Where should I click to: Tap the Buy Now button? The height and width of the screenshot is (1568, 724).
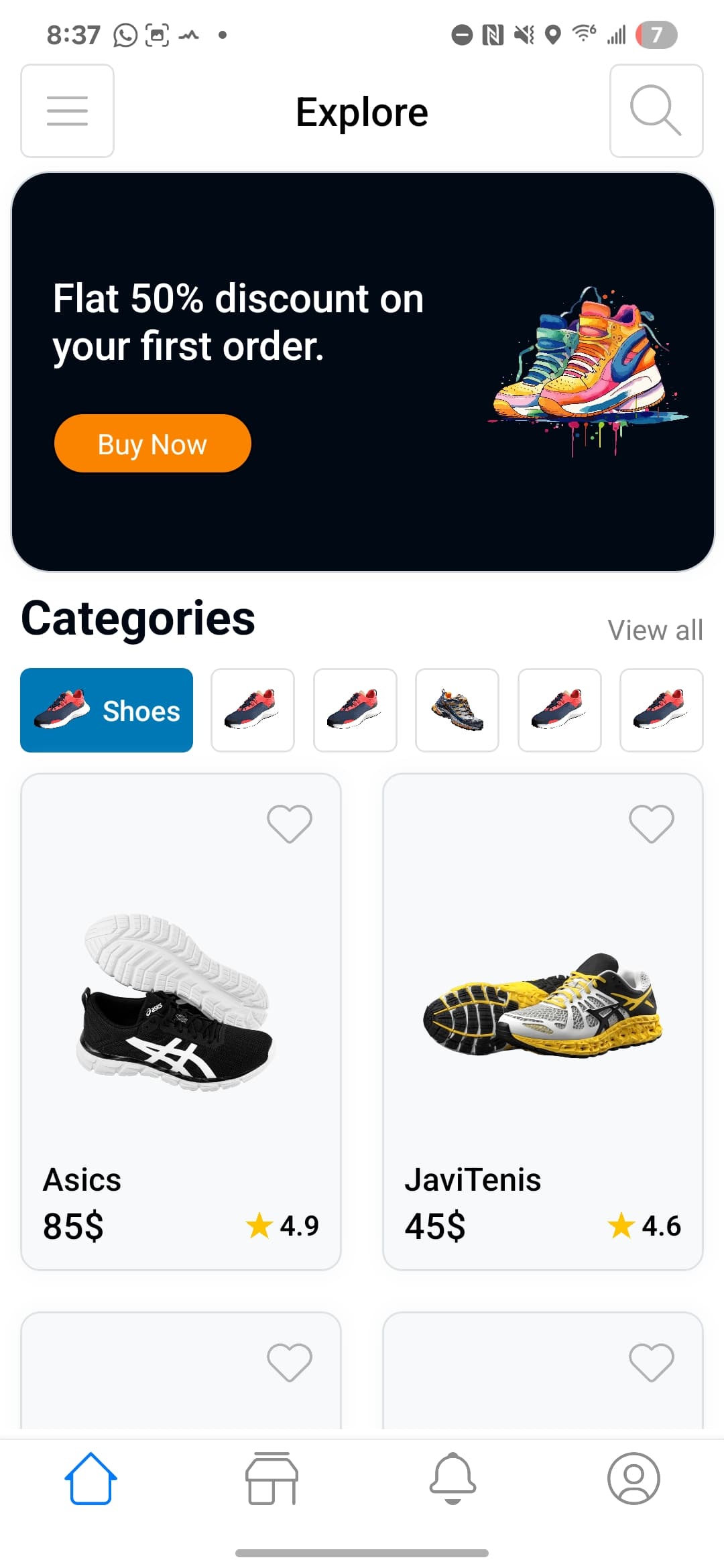pos(152,444)
